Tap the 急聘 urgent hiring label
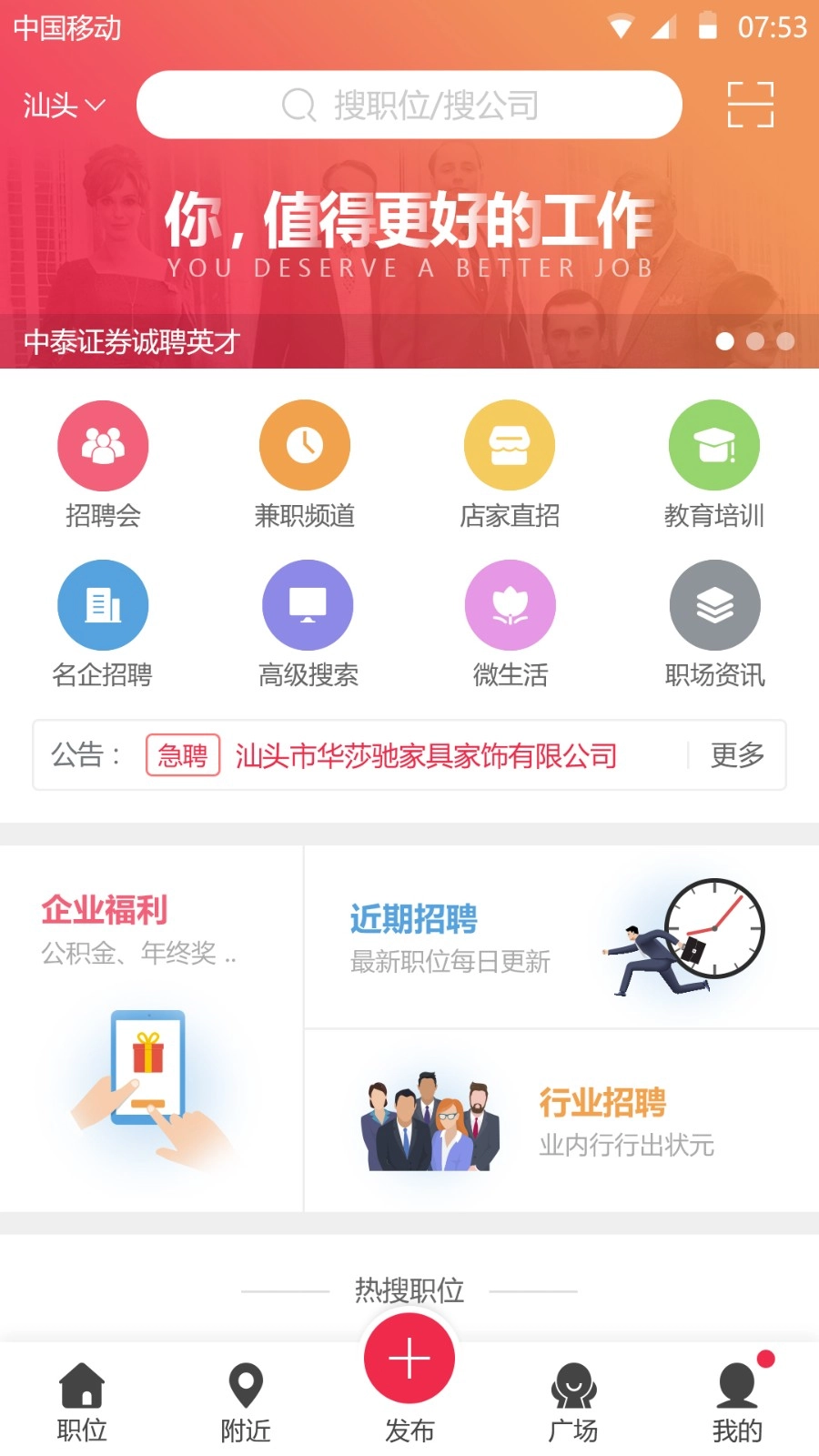 point(181,756)
